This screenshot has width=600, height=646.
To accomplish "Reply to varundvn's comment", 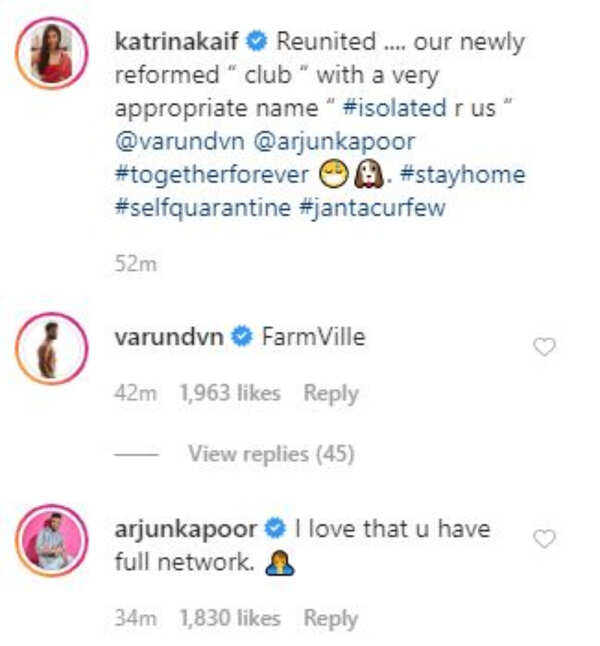I will (x=330, y=394).
